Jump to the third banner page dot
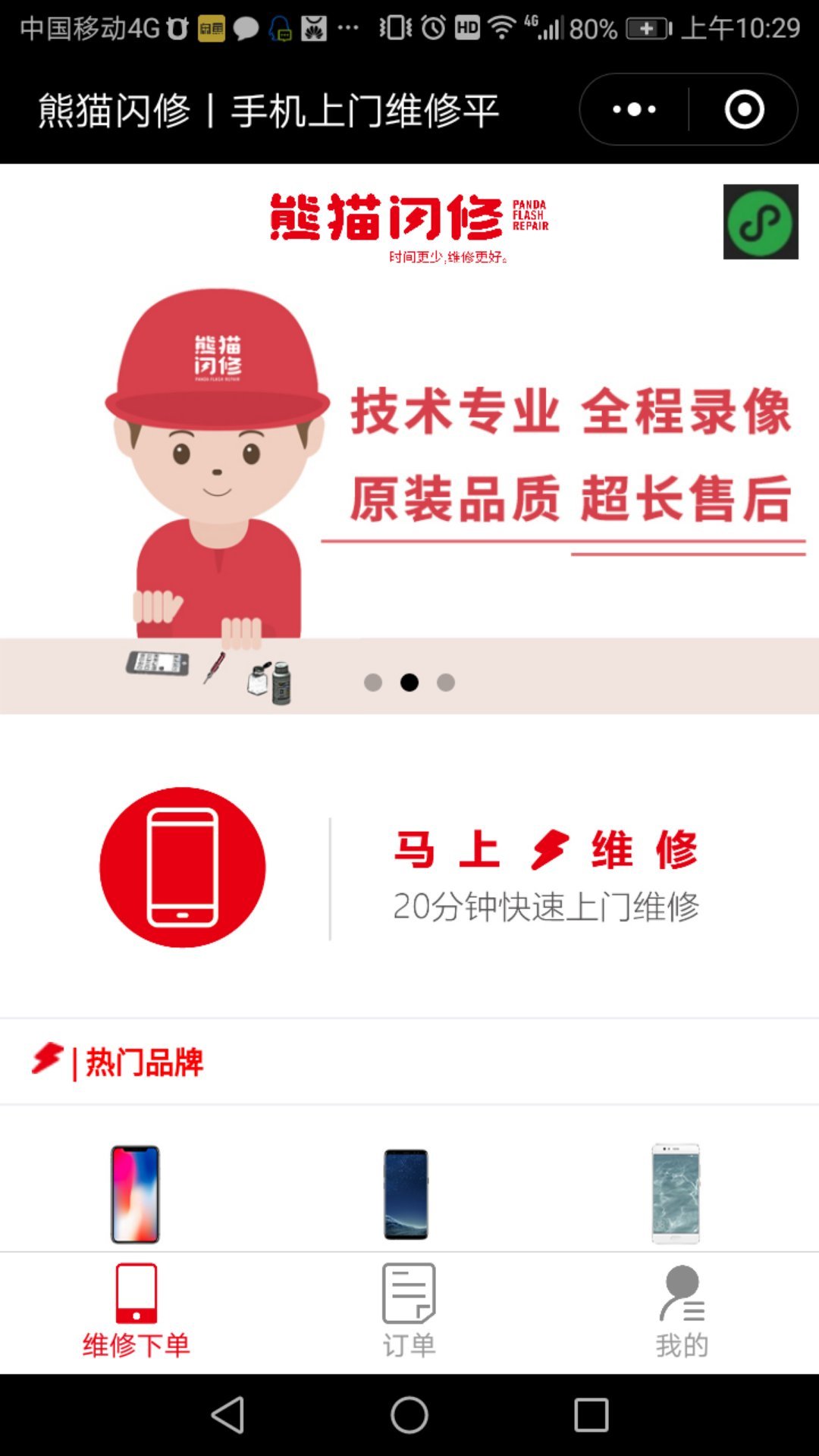This screenshot has height=1456, width=819. [x=446, y=682]
